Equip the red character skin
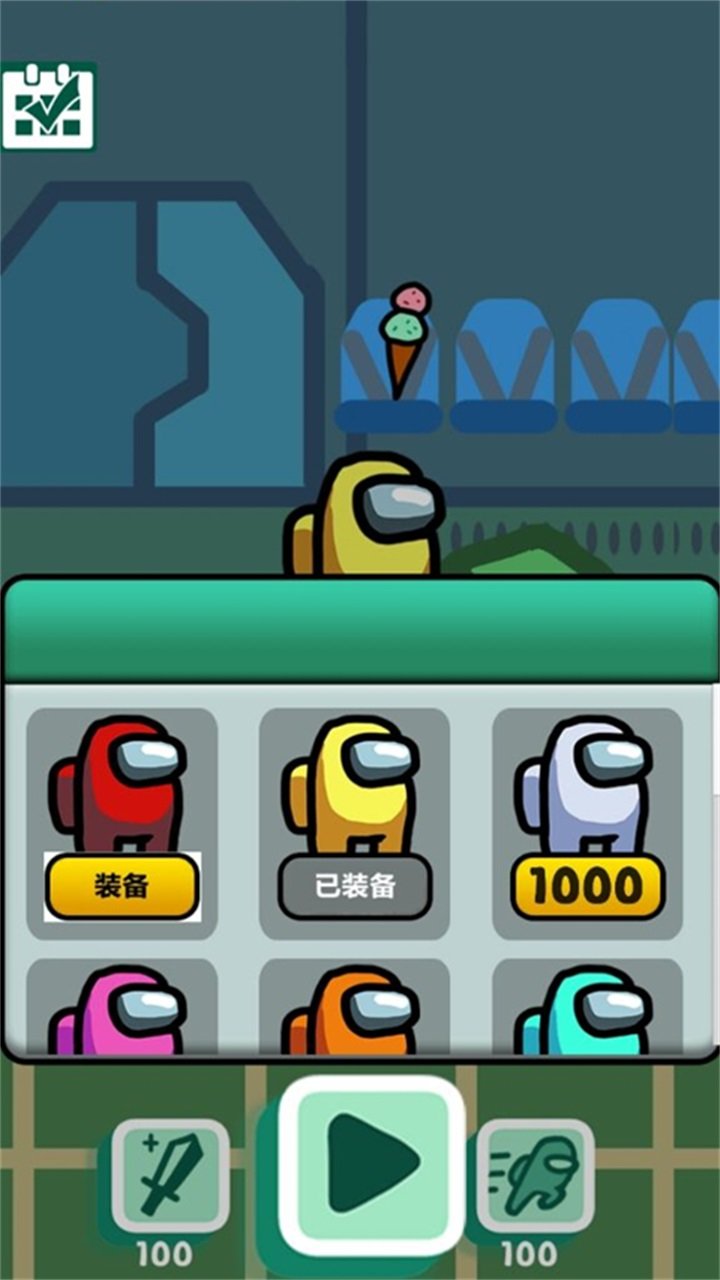Viewport: 720px width, 1280px height. point(122,886)
